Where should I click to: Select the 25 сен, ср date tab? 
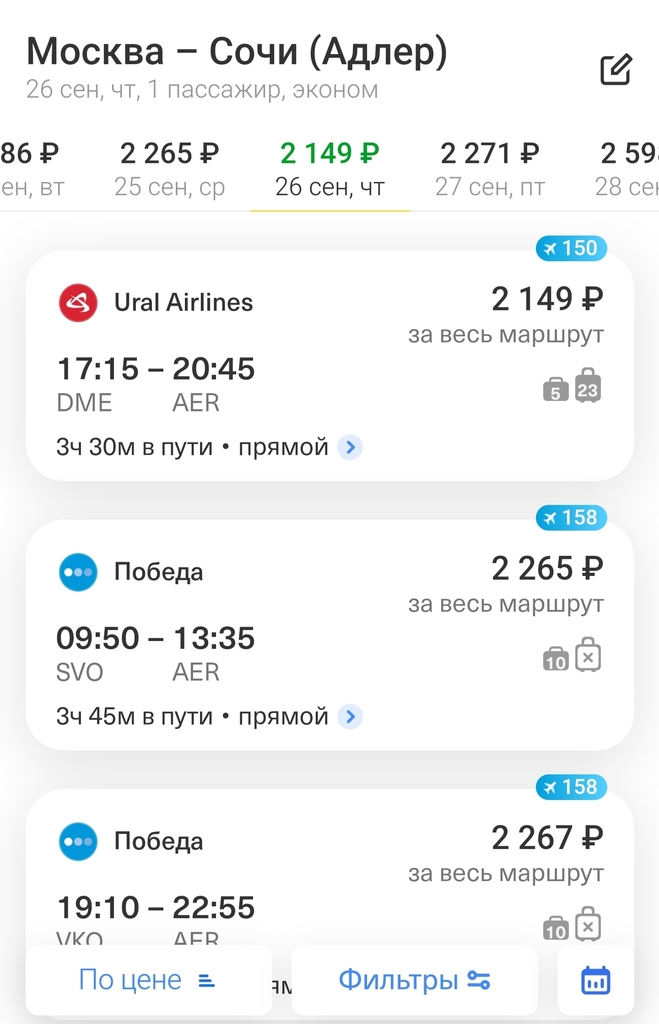[169, 168]
